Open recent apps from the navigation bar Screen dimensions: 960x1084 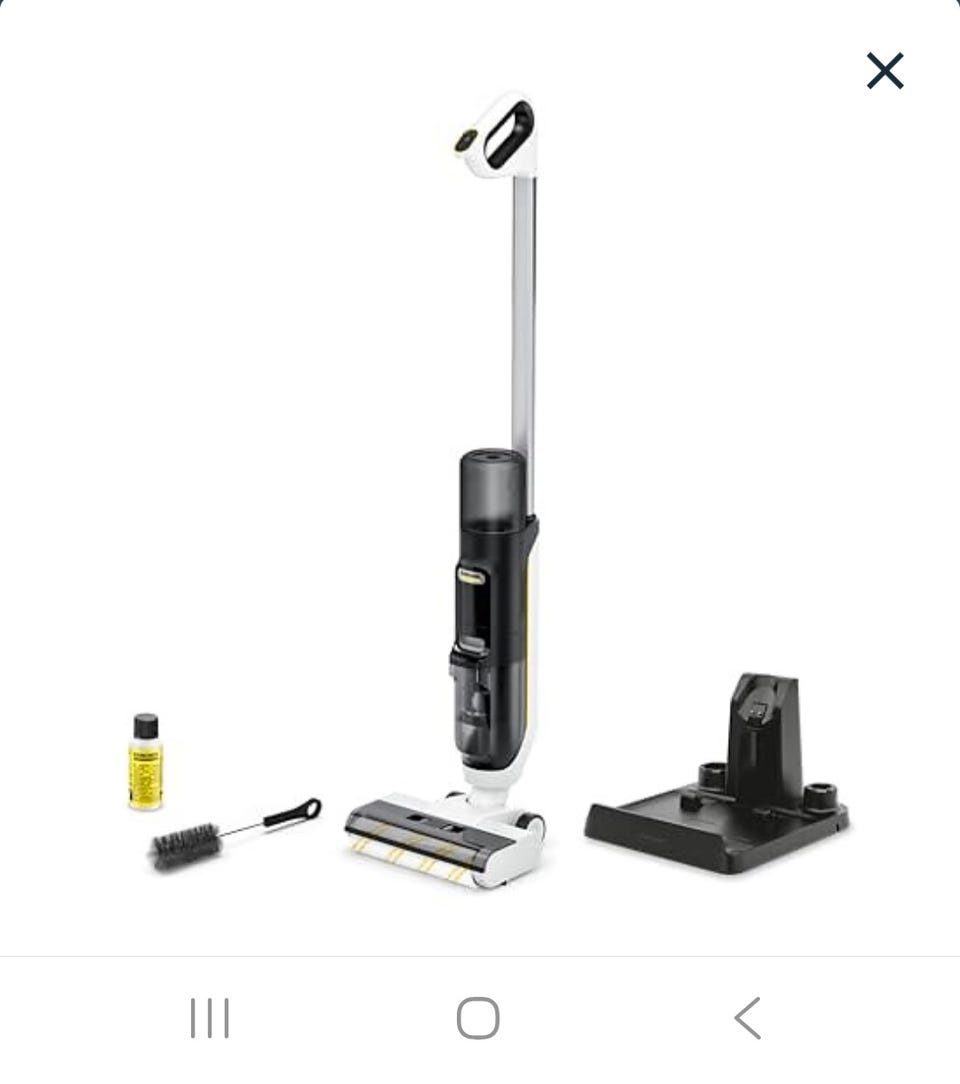tap(210, 1018)
